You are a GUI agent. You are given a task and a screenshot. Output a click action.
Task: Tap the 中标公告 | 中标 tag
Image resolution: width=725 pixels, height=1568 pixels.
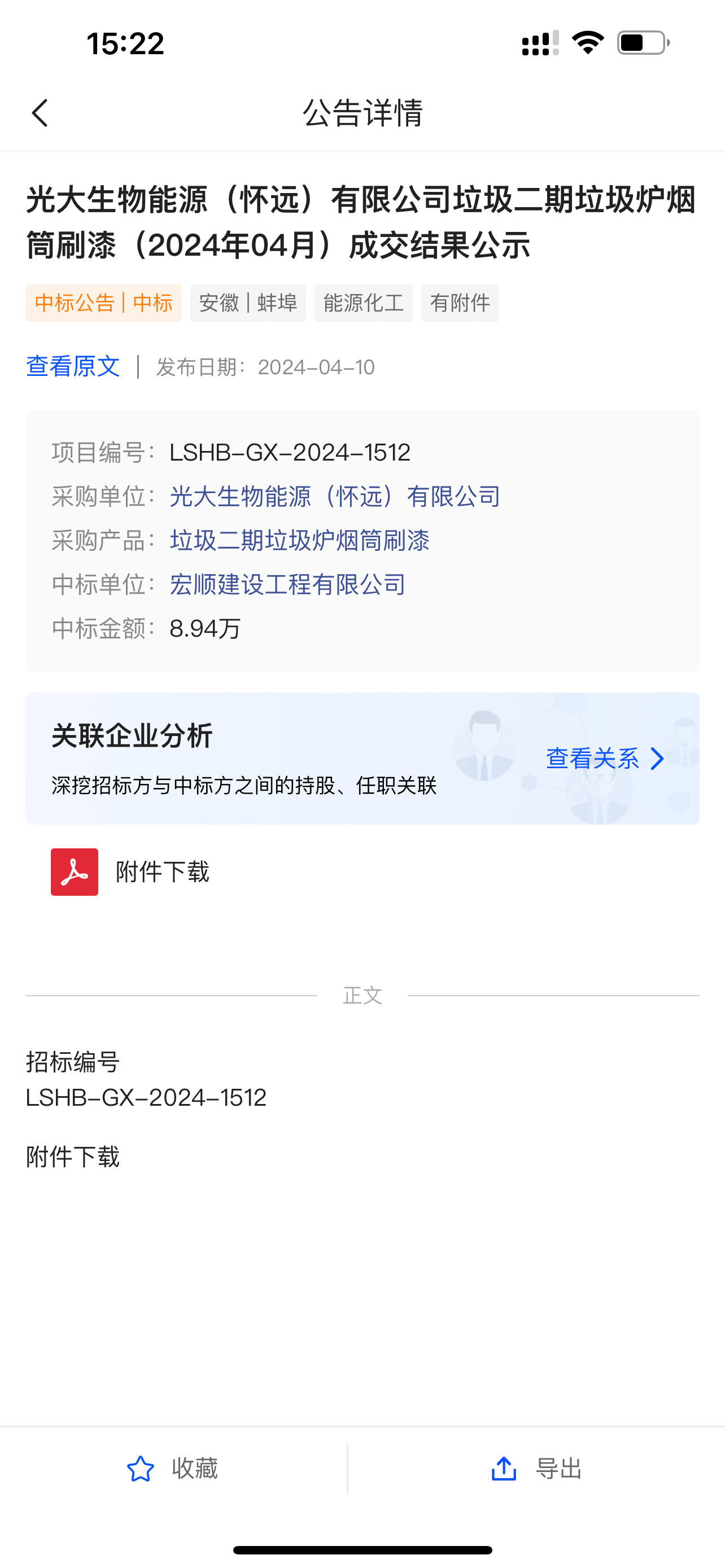point(103,303)
